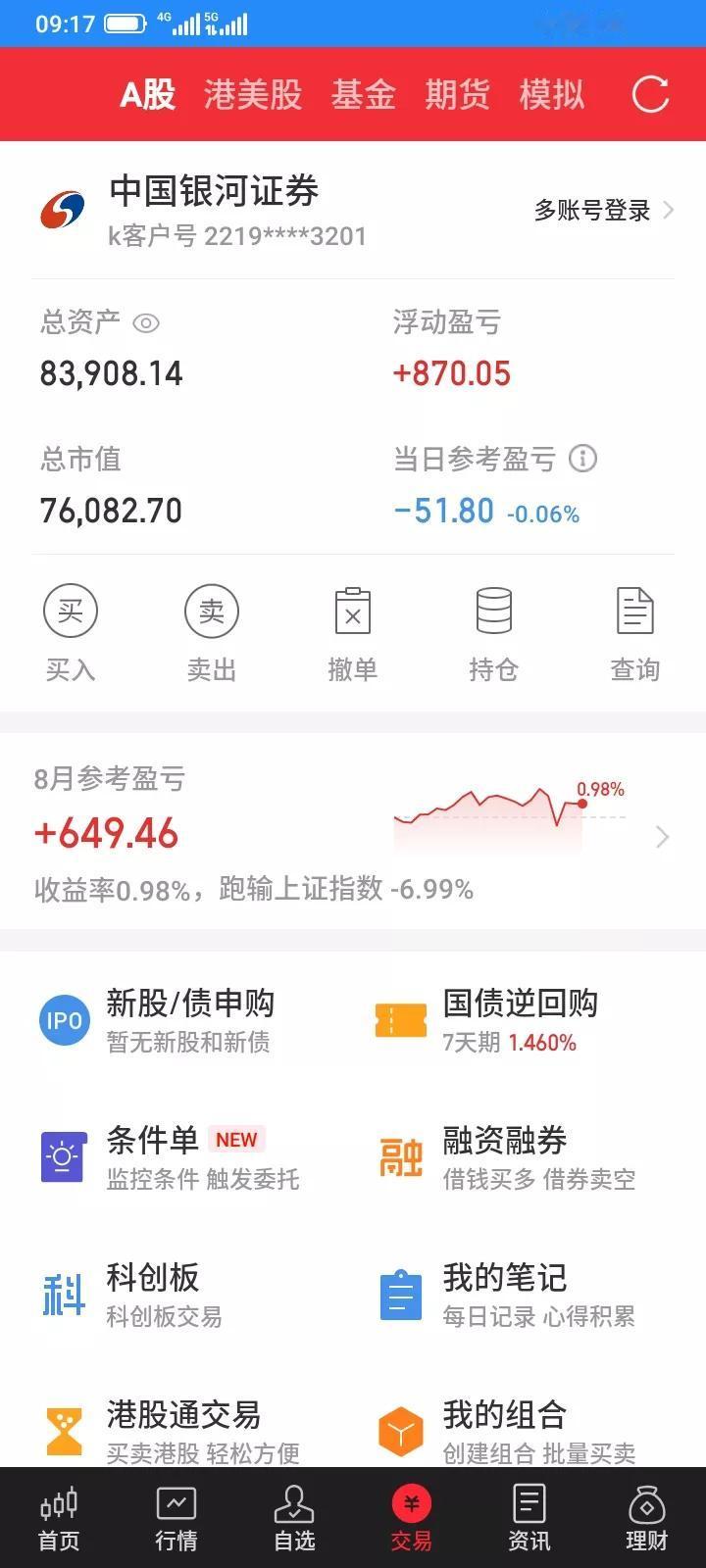Switch to the 期货 tab
Image resolution: width=706 pixels, height=1568 pixels.
(x=457, y=95)
